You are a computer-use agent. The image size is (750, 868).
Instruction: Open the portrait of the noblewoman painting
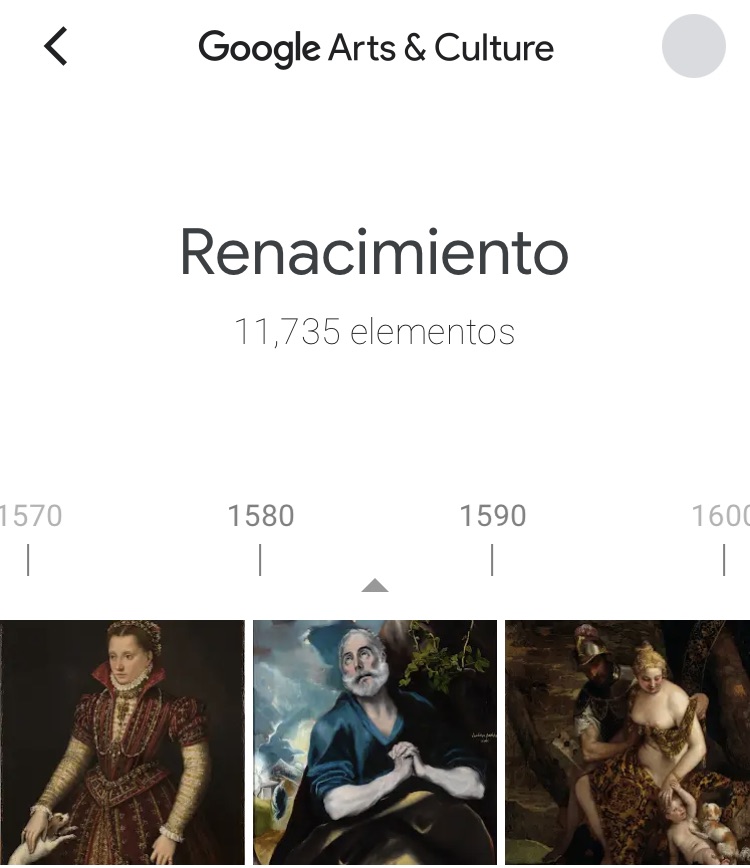pos(122,740)
